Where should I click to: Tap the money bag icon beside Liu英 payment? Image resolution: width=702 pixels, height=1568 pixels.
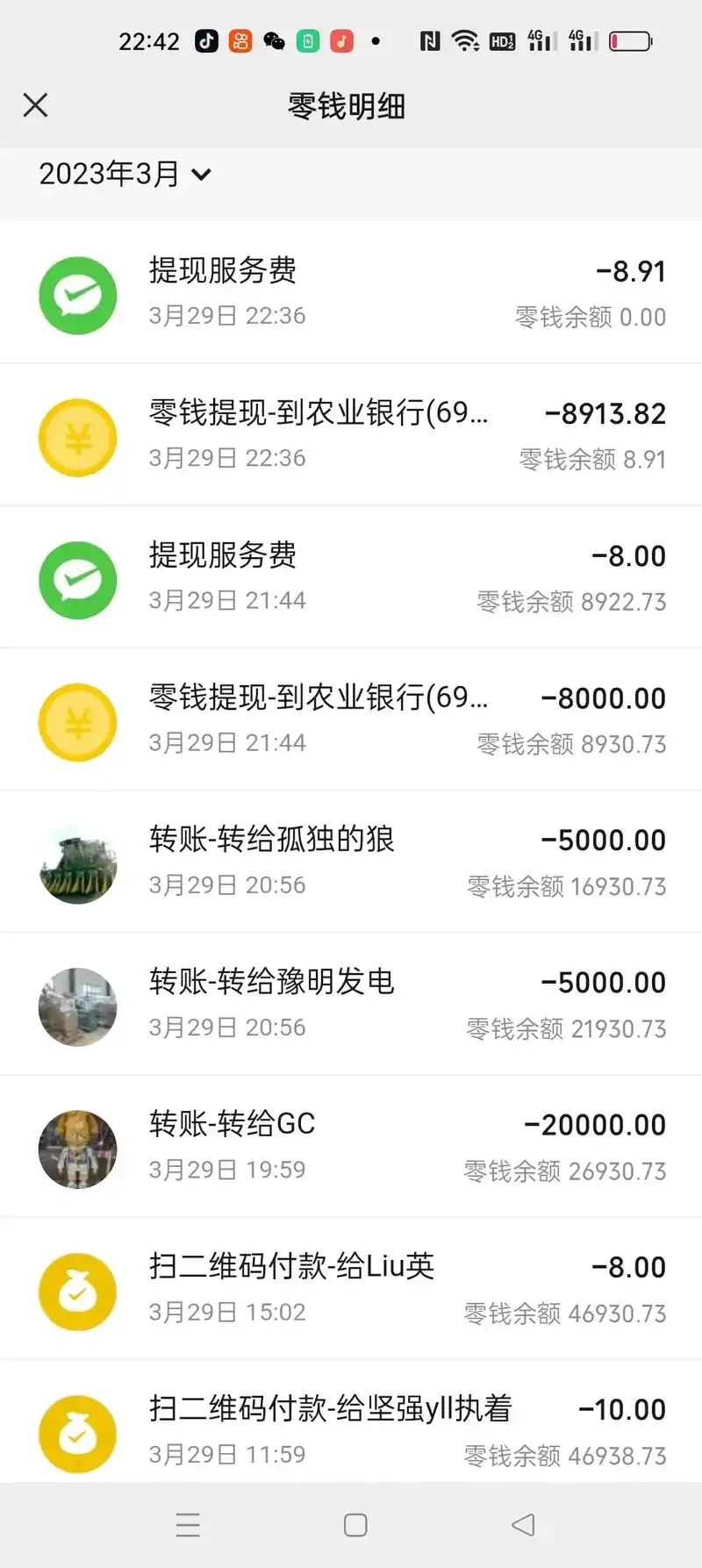click(77, 1290)
